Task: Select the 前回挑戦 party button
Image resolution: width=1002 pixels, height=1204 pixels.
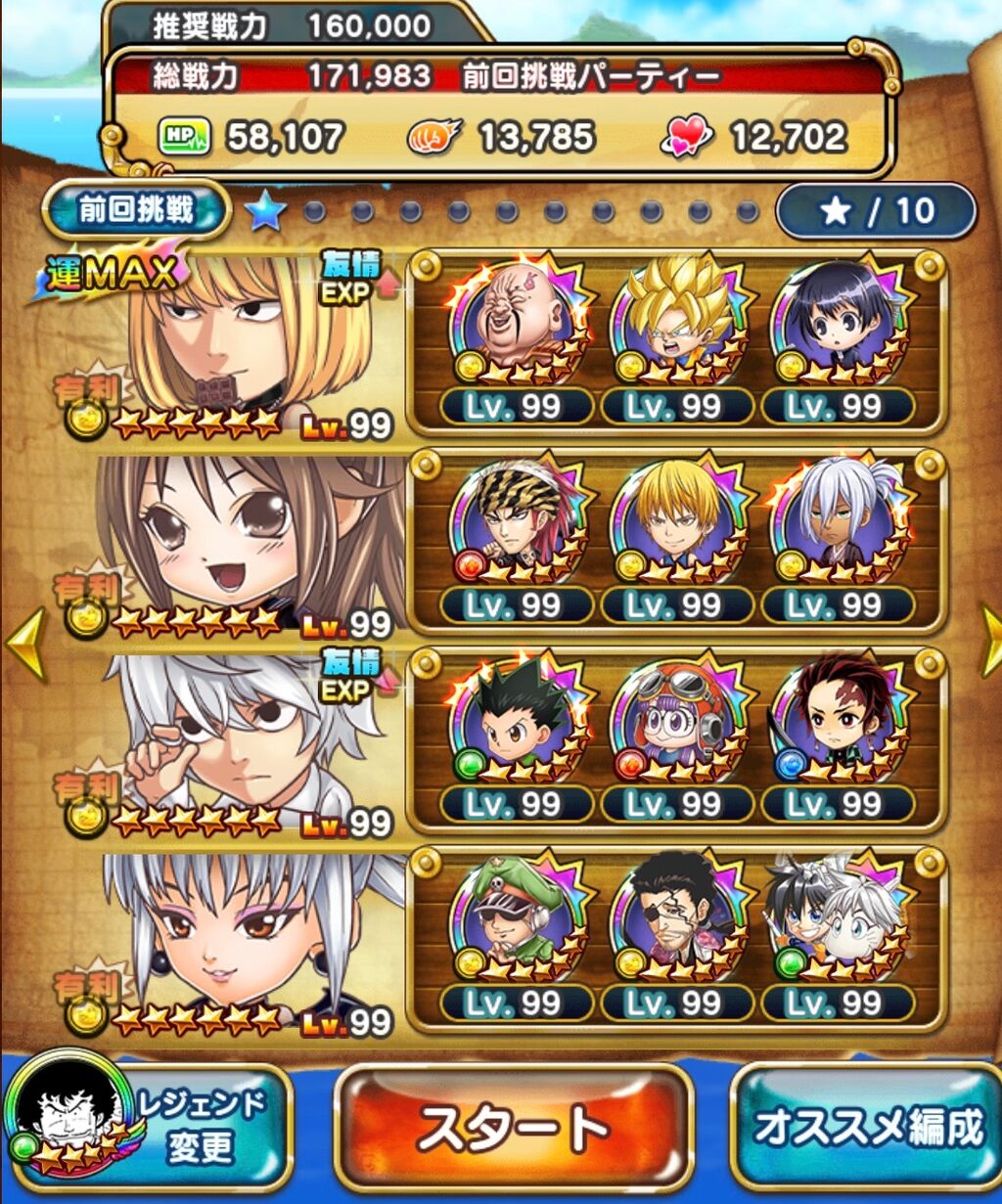Action: tap(135, 209)
